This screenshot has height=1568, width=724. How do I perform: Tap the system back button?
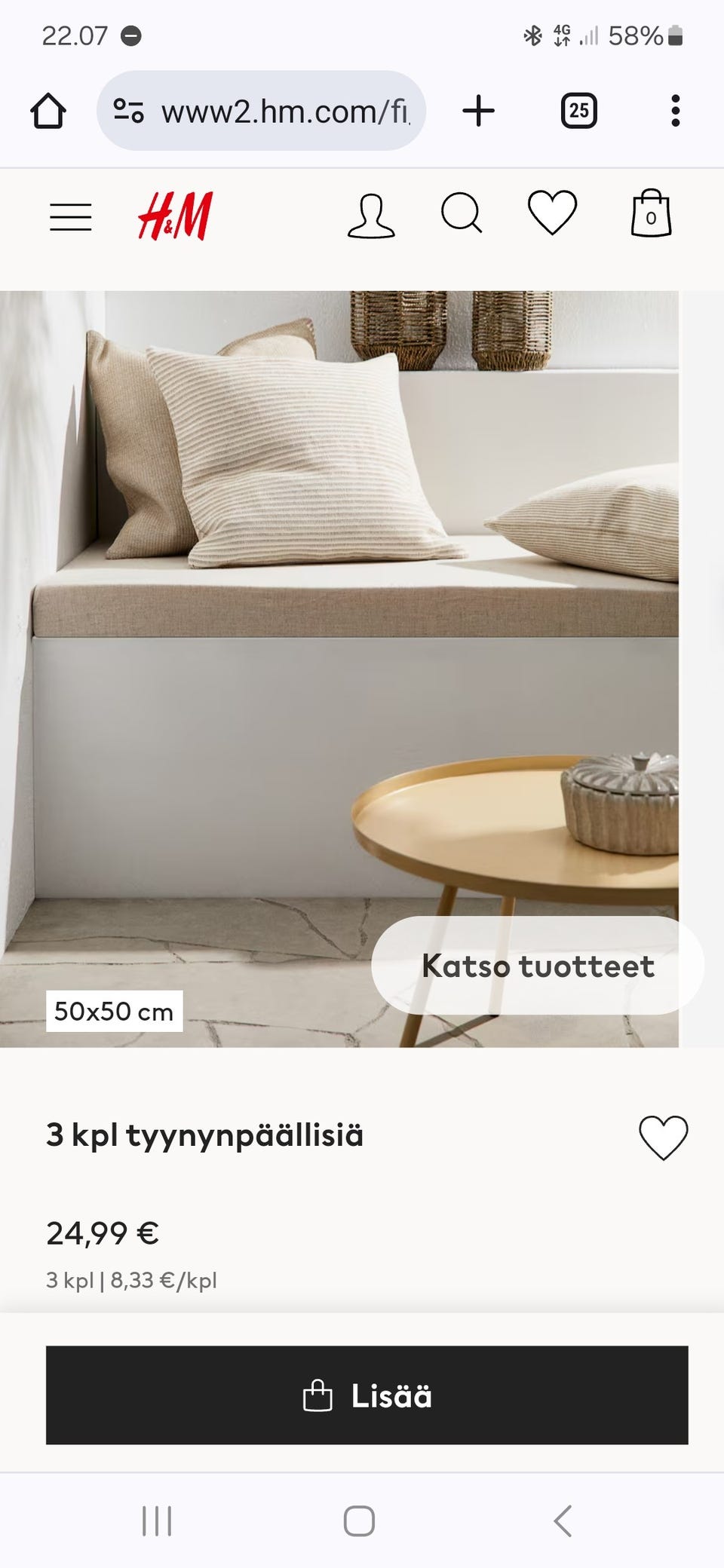(563, 1521)
